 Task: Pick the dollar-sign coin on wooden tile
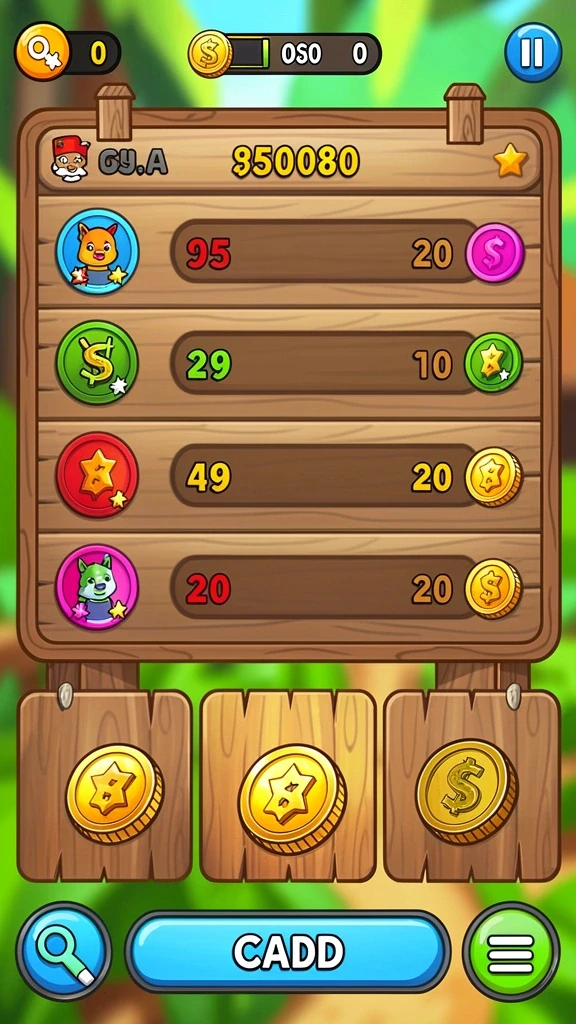point(466,792)
